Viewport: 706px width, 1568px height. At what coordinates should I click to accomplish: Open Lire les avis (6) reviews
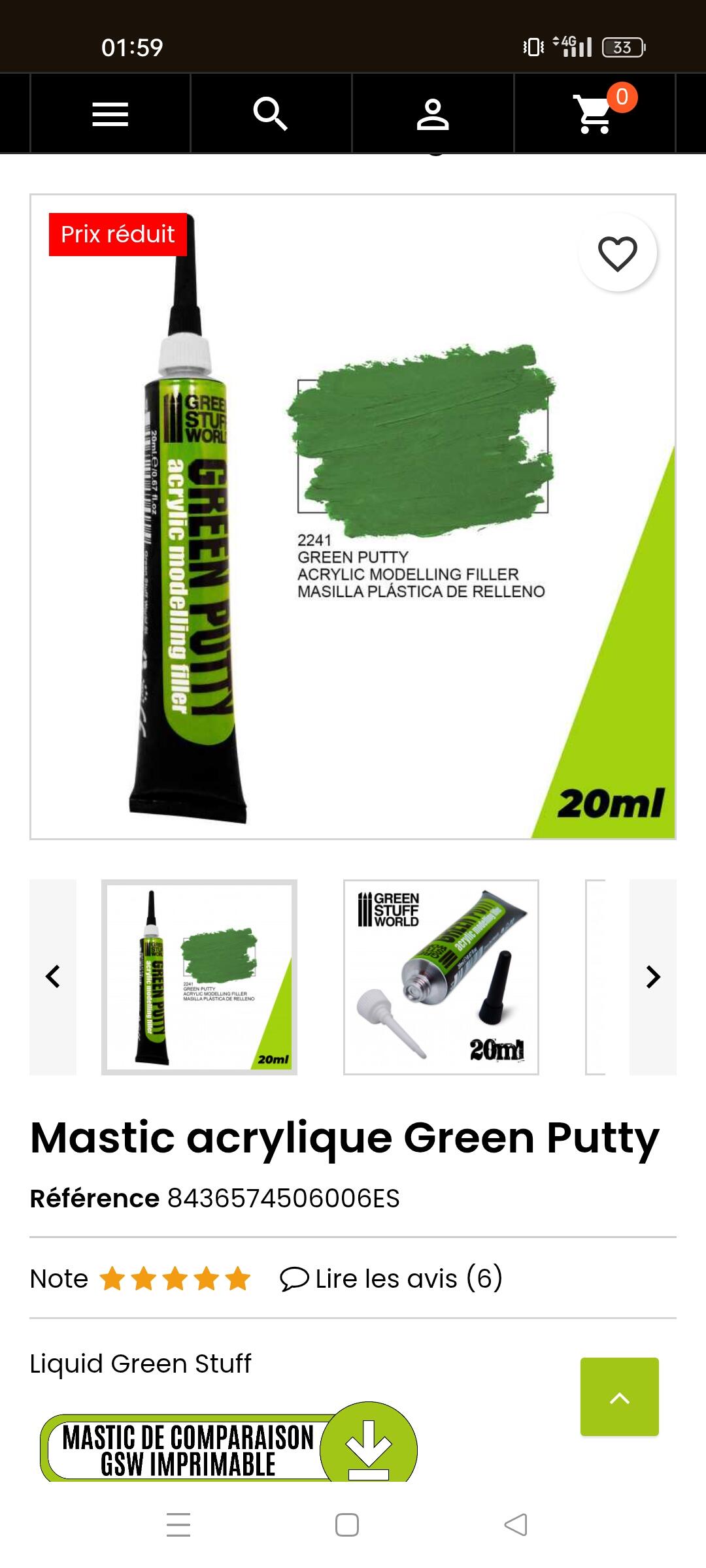tap(391, 1279)
